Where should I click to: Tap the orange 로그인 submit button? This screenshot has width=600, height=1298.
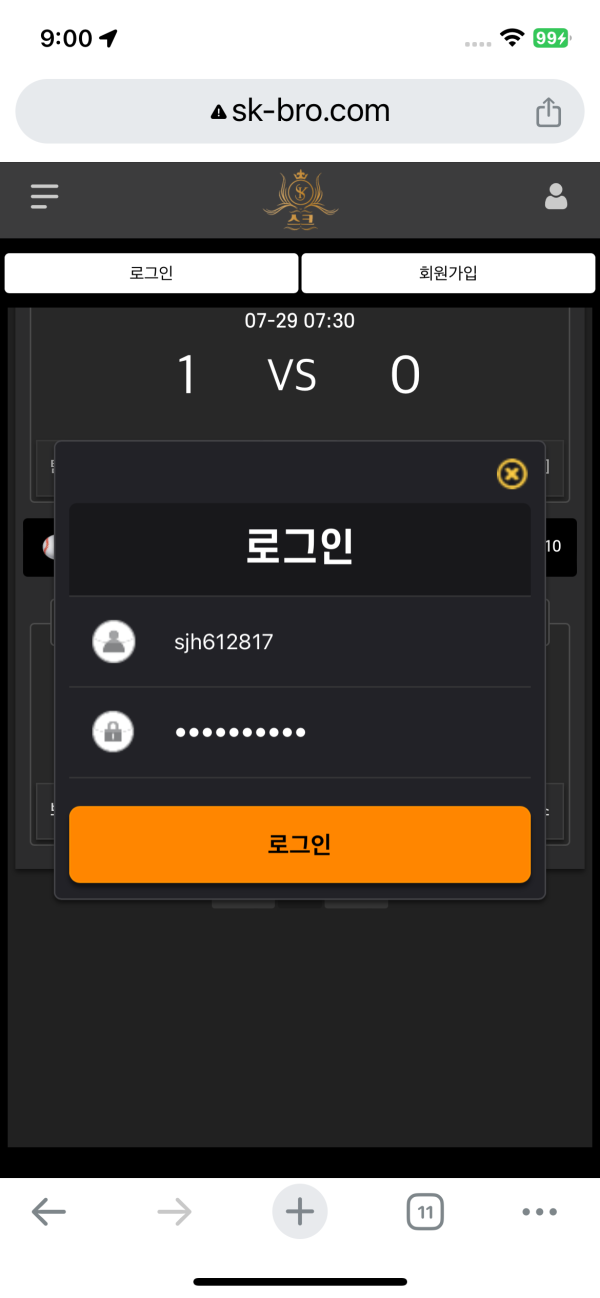coord(299,844)
